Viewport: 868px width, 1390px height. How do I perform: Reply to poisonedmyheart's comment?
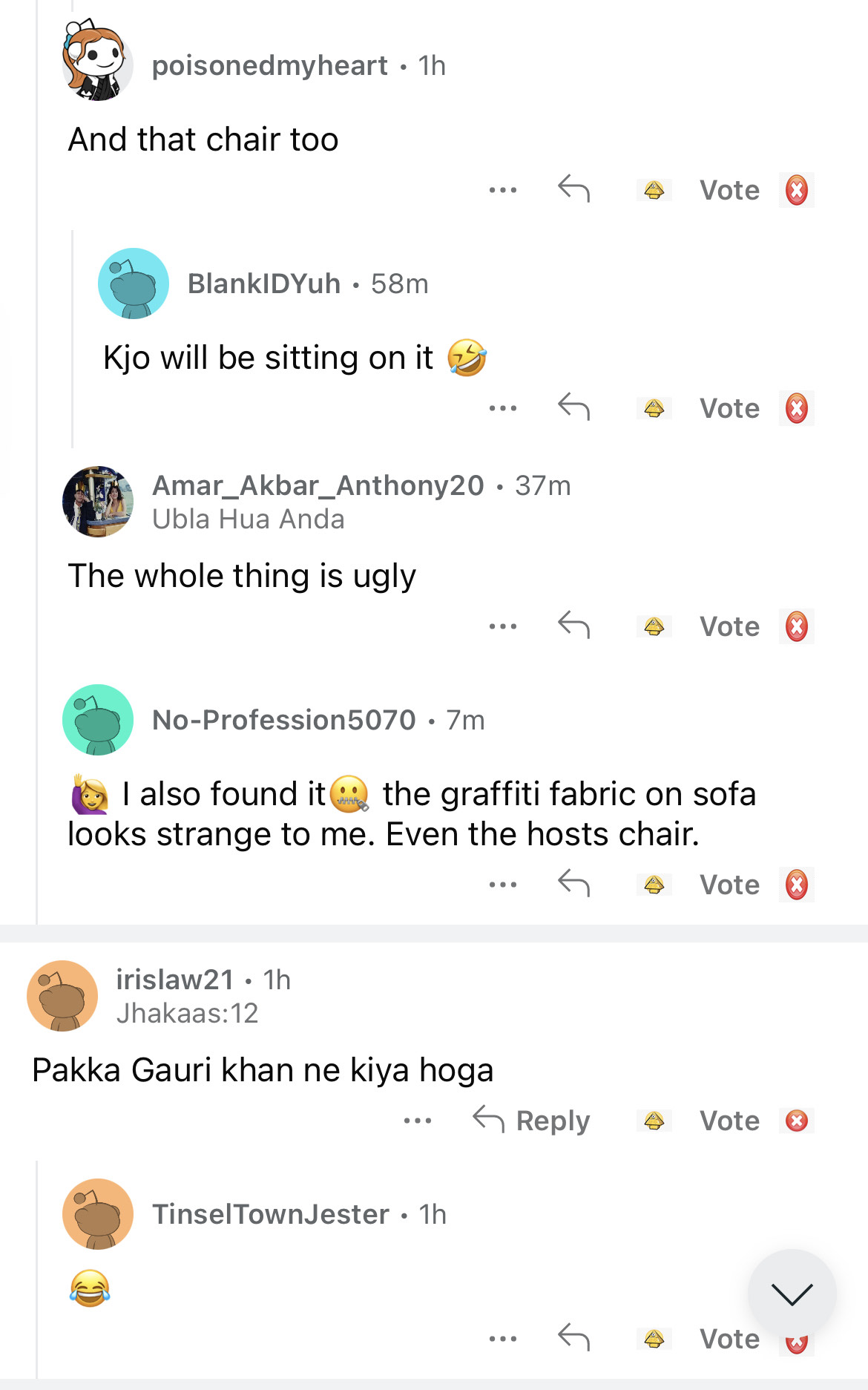[x=573, y=189]
